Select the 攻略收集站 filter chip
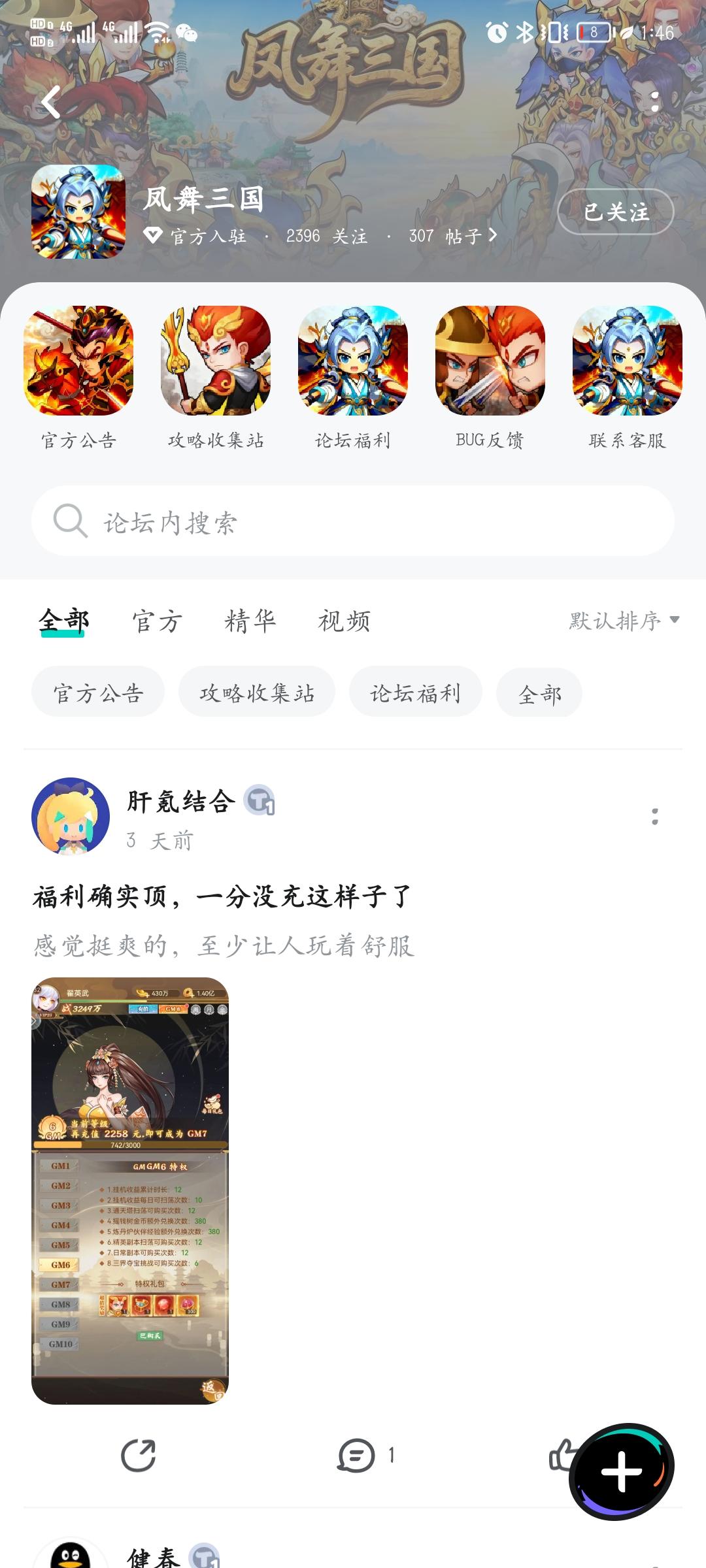 coord(256,693)
